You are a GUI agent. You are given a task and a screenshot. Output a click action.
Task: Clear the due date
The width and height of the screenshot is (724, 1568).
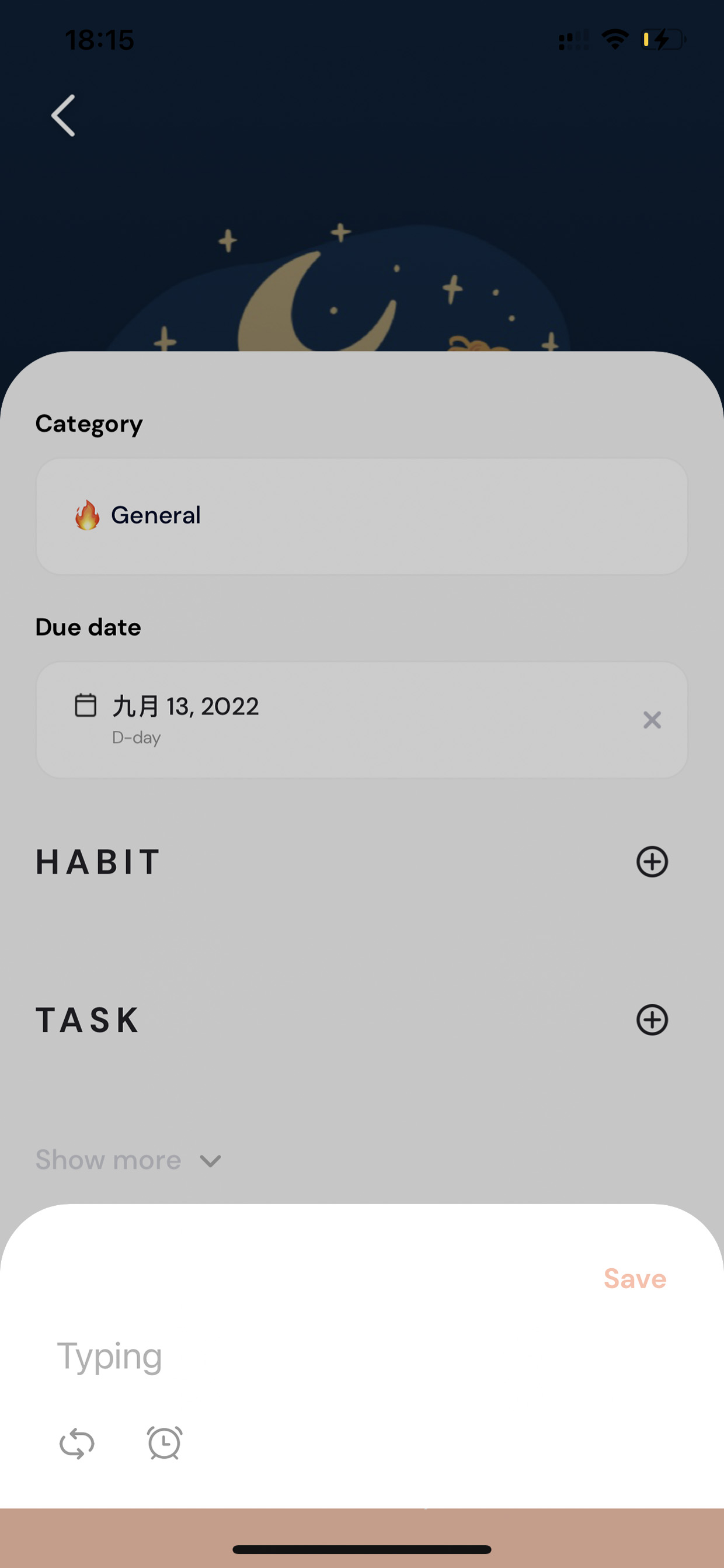tap(652, 720)
